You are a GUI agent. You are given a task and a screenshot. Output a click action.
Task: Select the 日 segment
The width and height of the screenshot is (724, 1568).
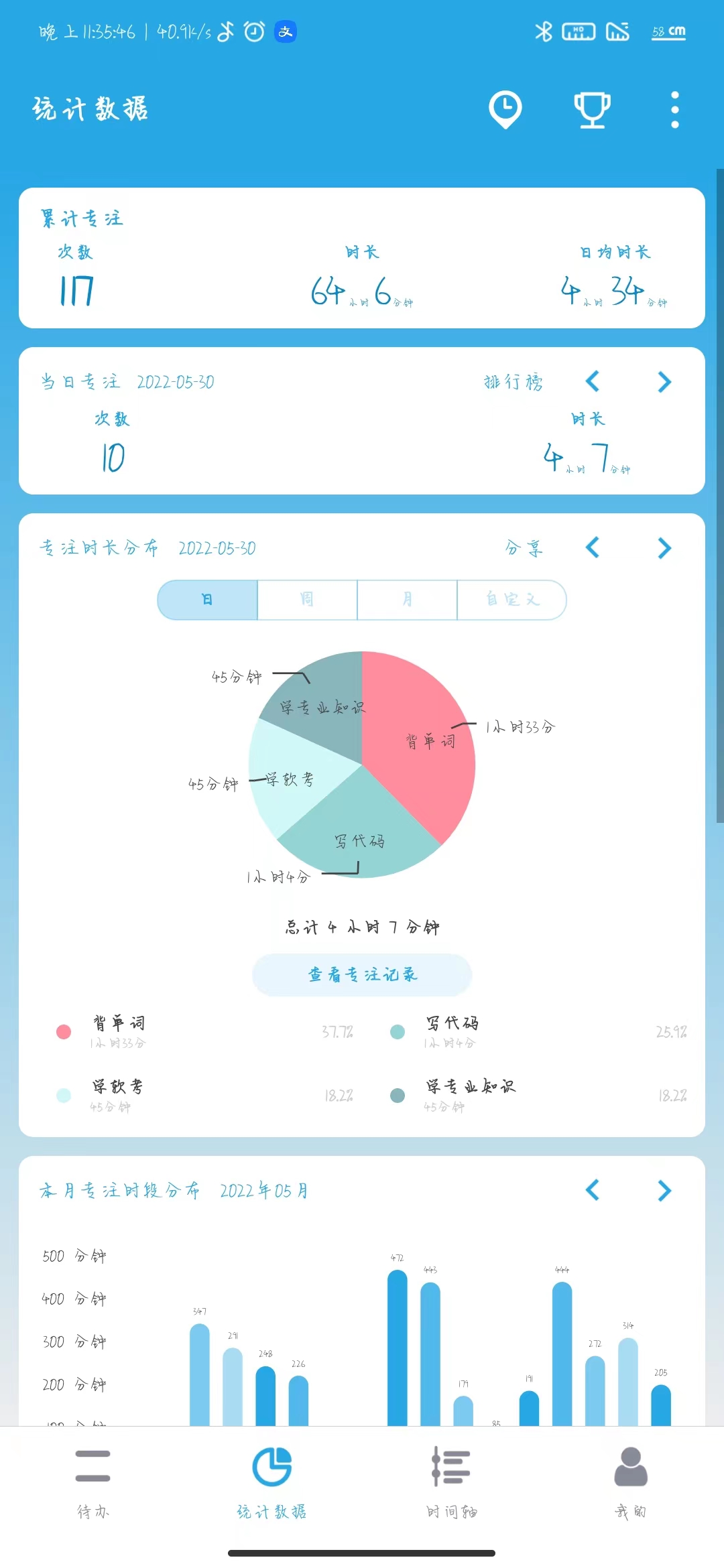point(208,600)
